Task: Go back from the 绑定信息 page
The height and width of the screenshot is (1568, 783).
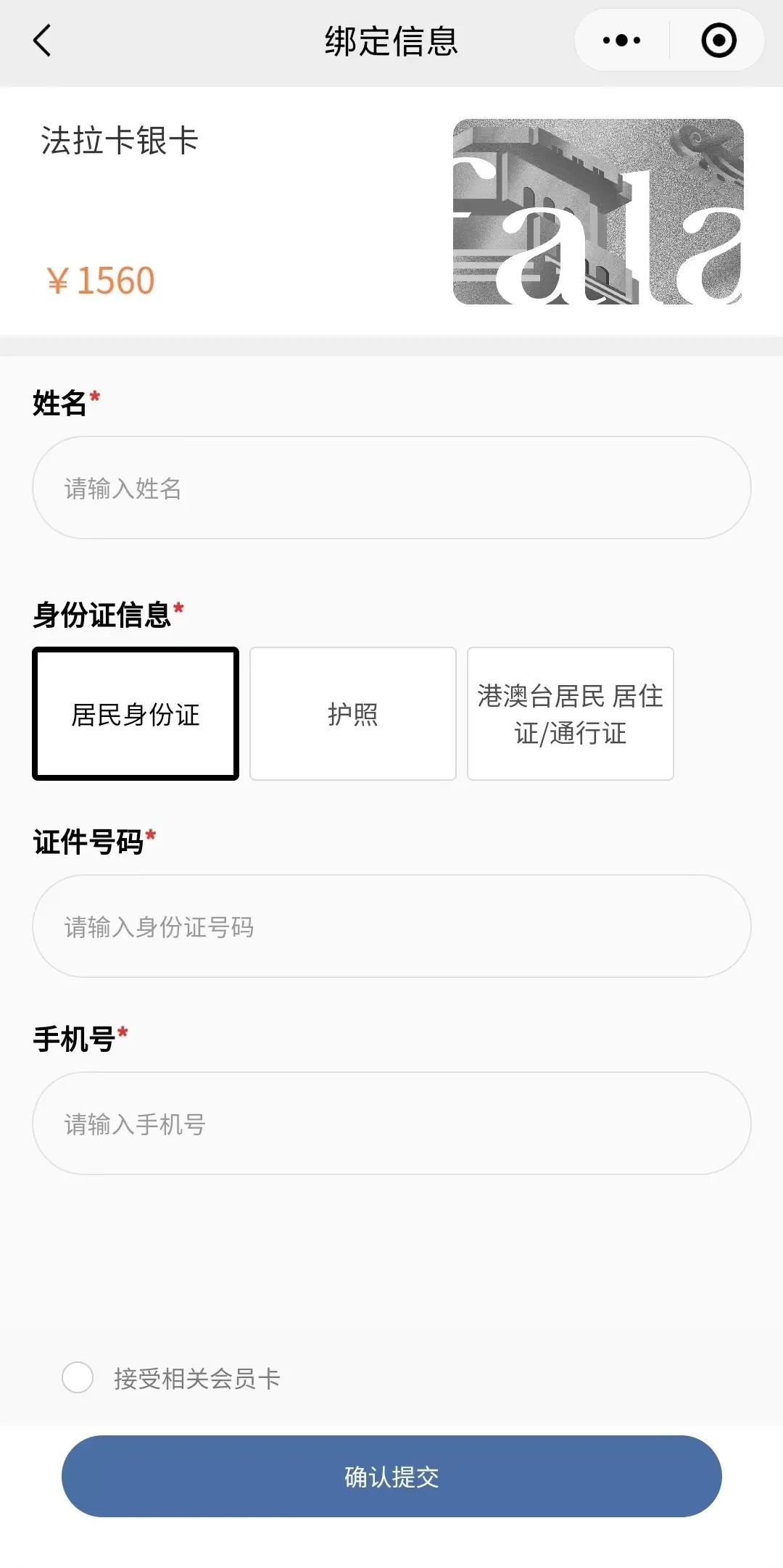Action: click(x=42, y=41)
